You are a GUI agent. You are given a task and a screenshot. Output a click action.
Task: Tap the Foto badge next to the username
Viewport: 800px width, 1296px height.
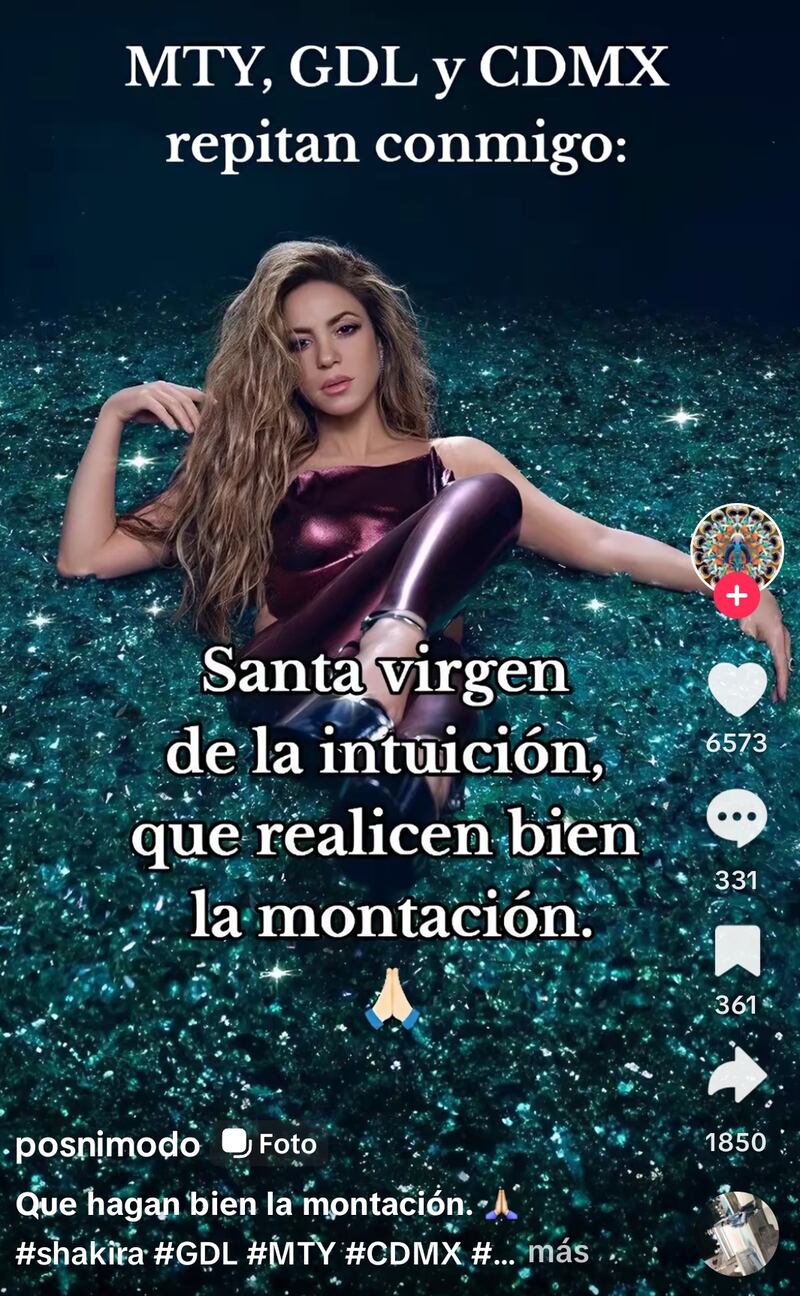270,1144
